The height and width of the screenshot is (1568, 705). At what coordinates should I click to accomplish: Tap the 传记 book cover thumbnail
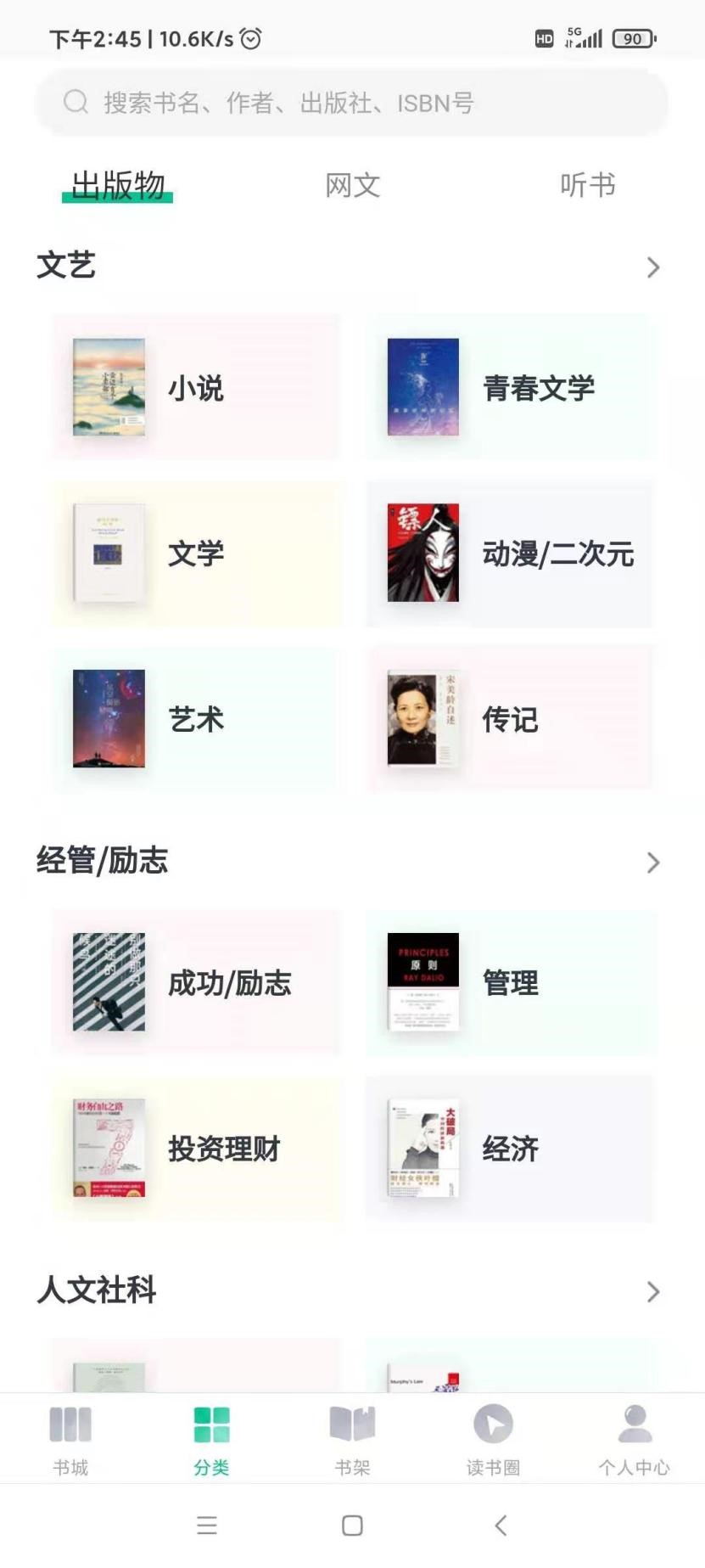423,717
